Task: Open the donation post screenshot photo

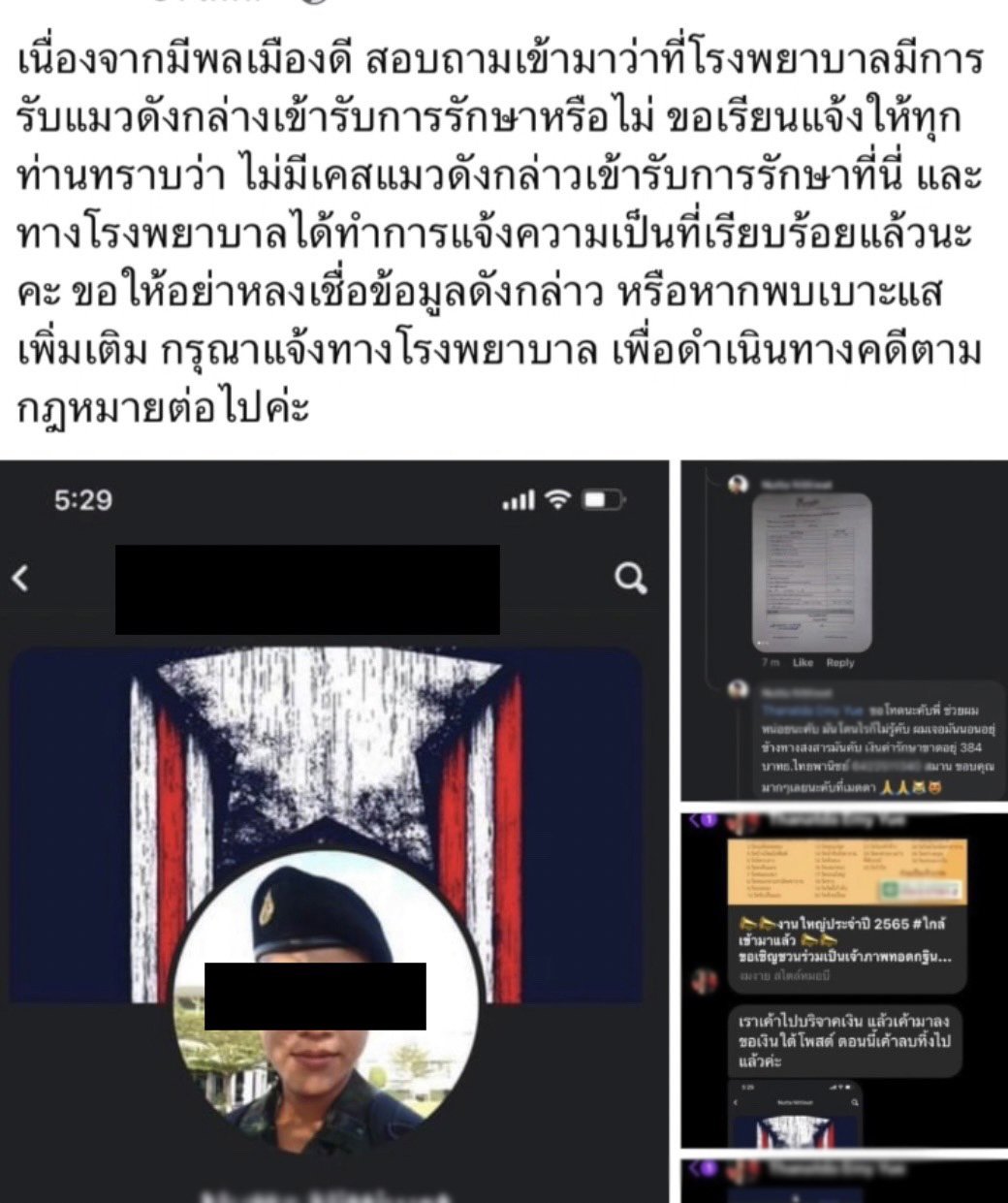Action: 843,979
